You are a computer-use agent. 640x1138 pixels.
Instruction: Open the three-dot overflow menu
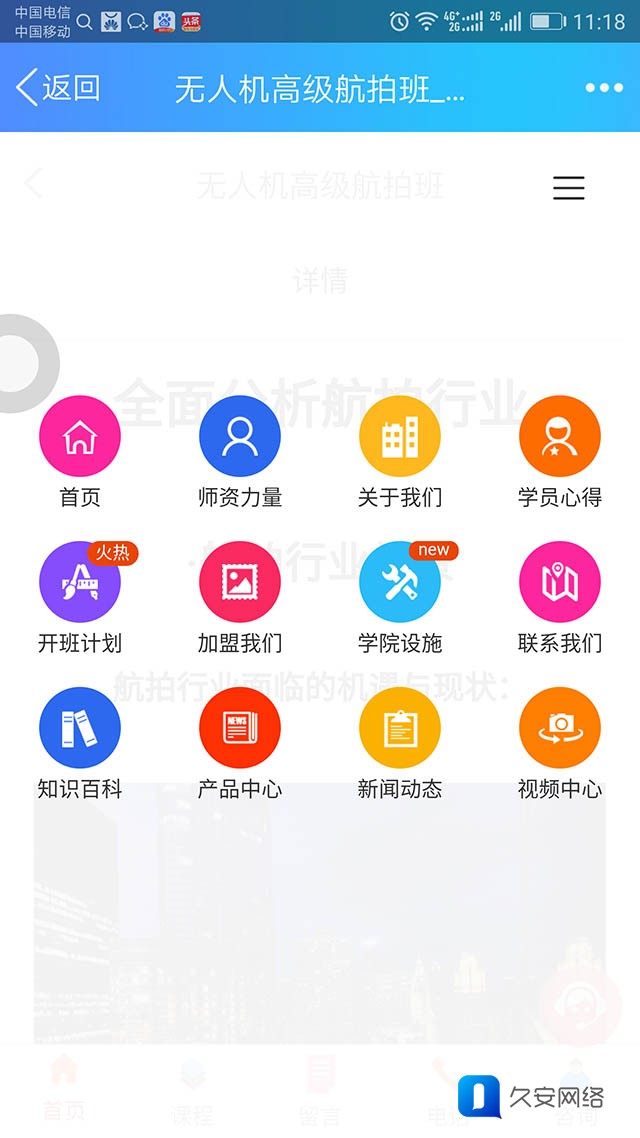[604, 88]
